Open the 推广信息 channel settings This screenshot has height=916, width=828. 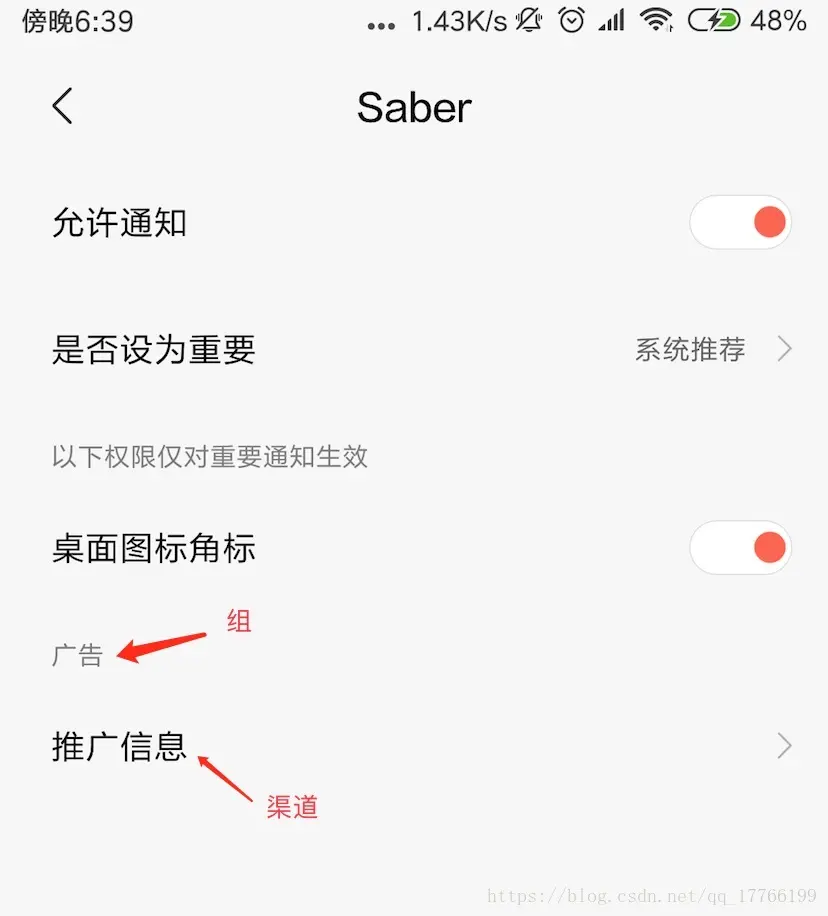click(420, 746)
